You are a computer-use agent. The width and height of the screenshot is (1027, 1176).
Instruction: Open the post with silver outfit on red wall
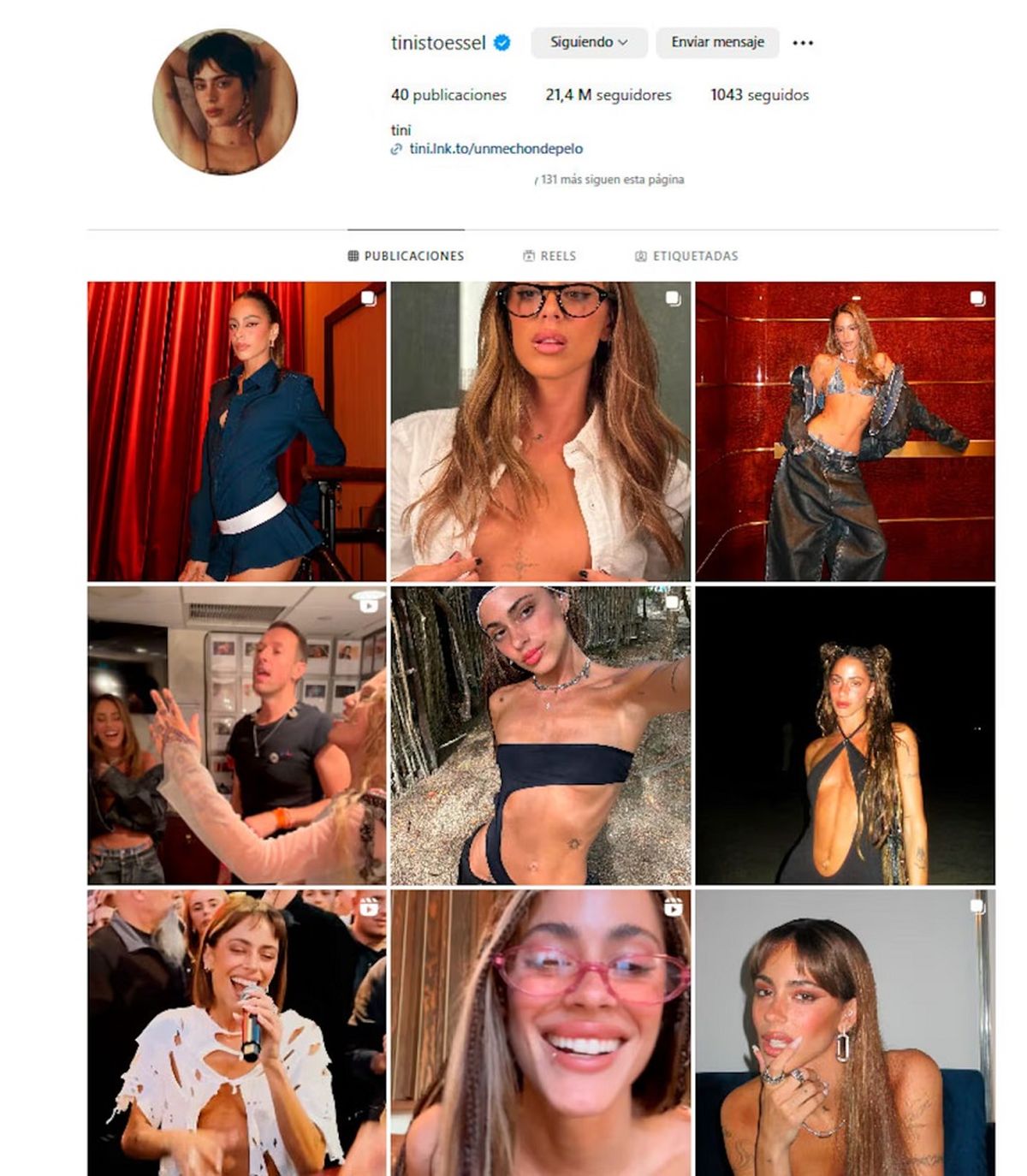[845, 431]
